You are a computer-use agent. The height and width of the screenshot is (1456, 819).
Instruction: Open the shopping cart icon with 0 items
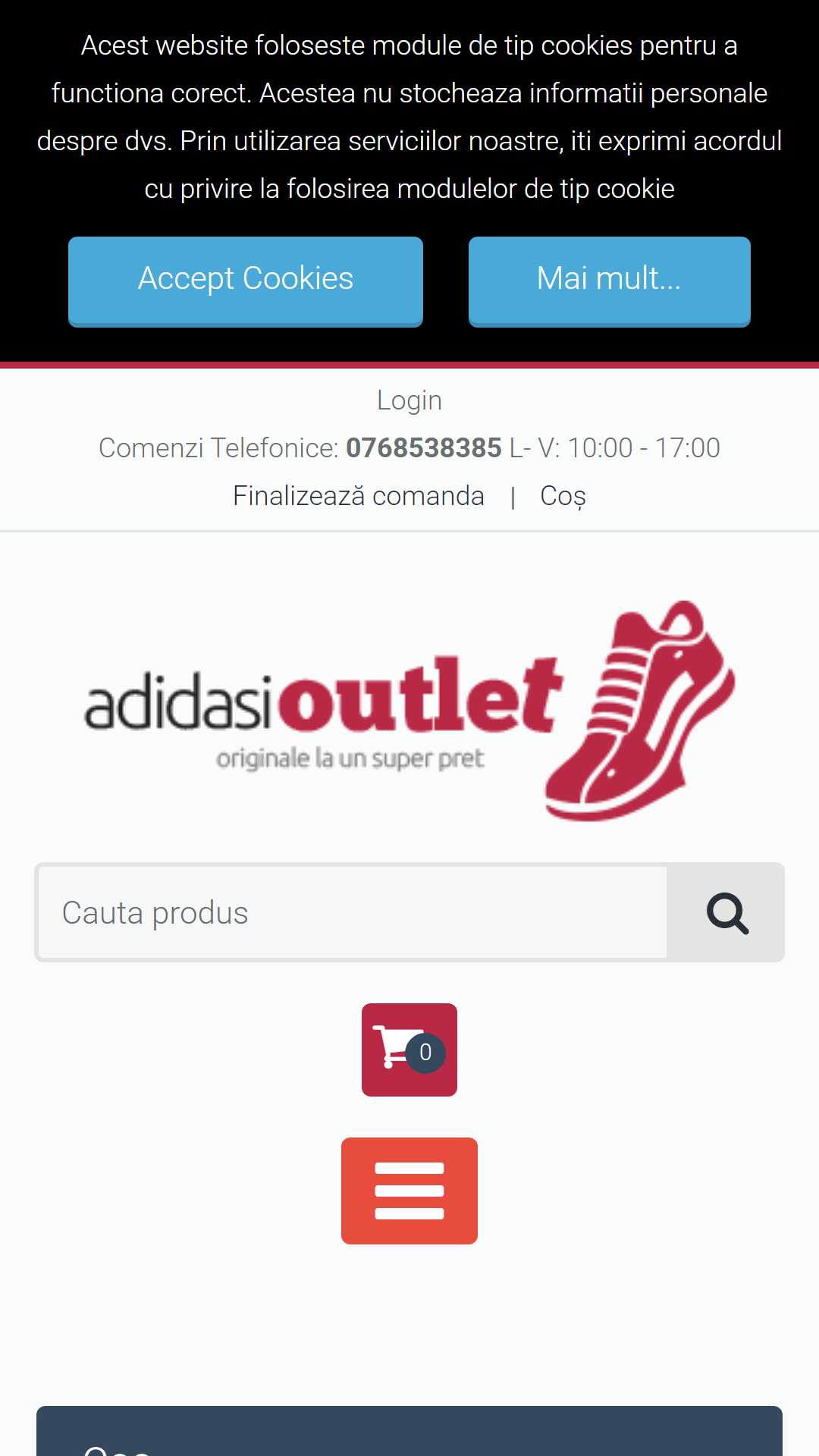[409, 1050]
